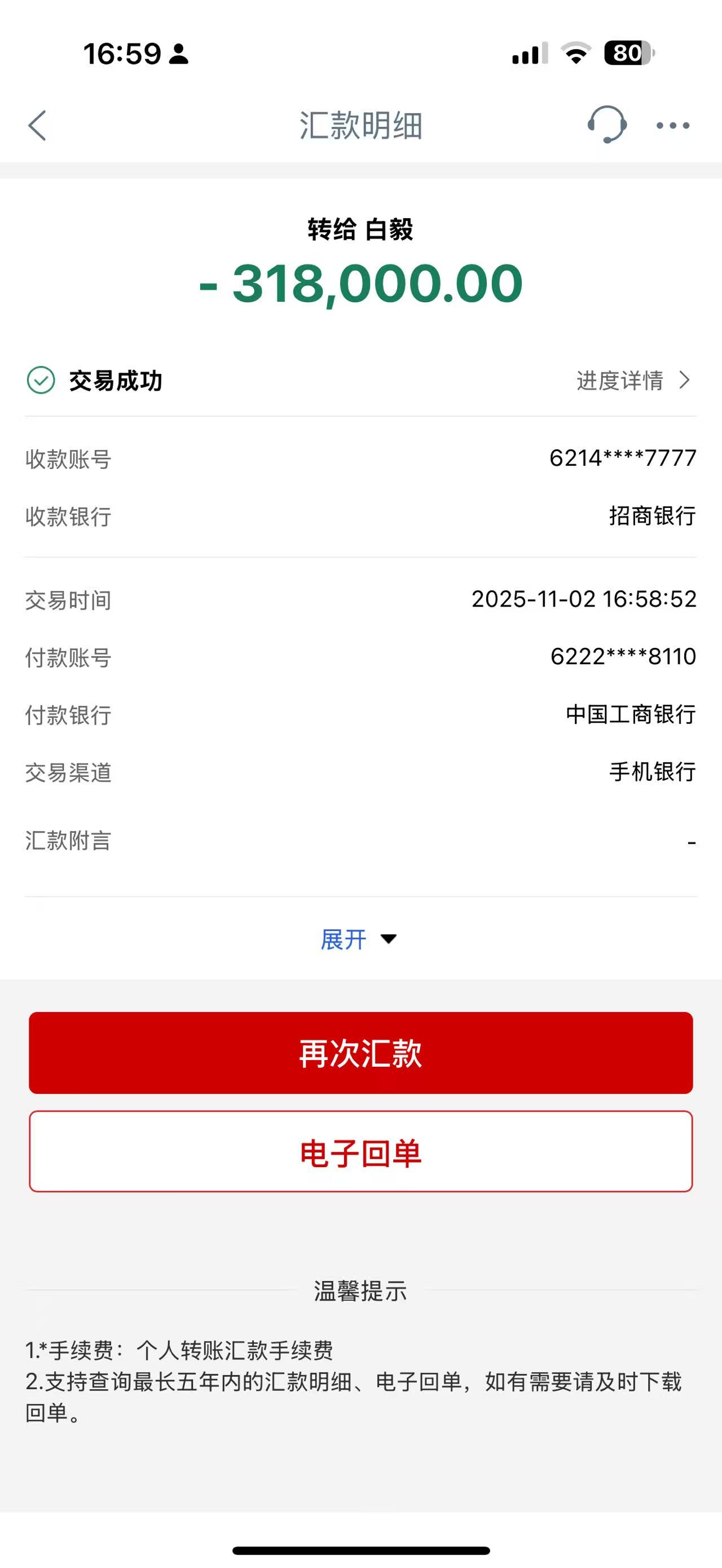Open the 电子回单 electronic receipt

point(361,1152)
